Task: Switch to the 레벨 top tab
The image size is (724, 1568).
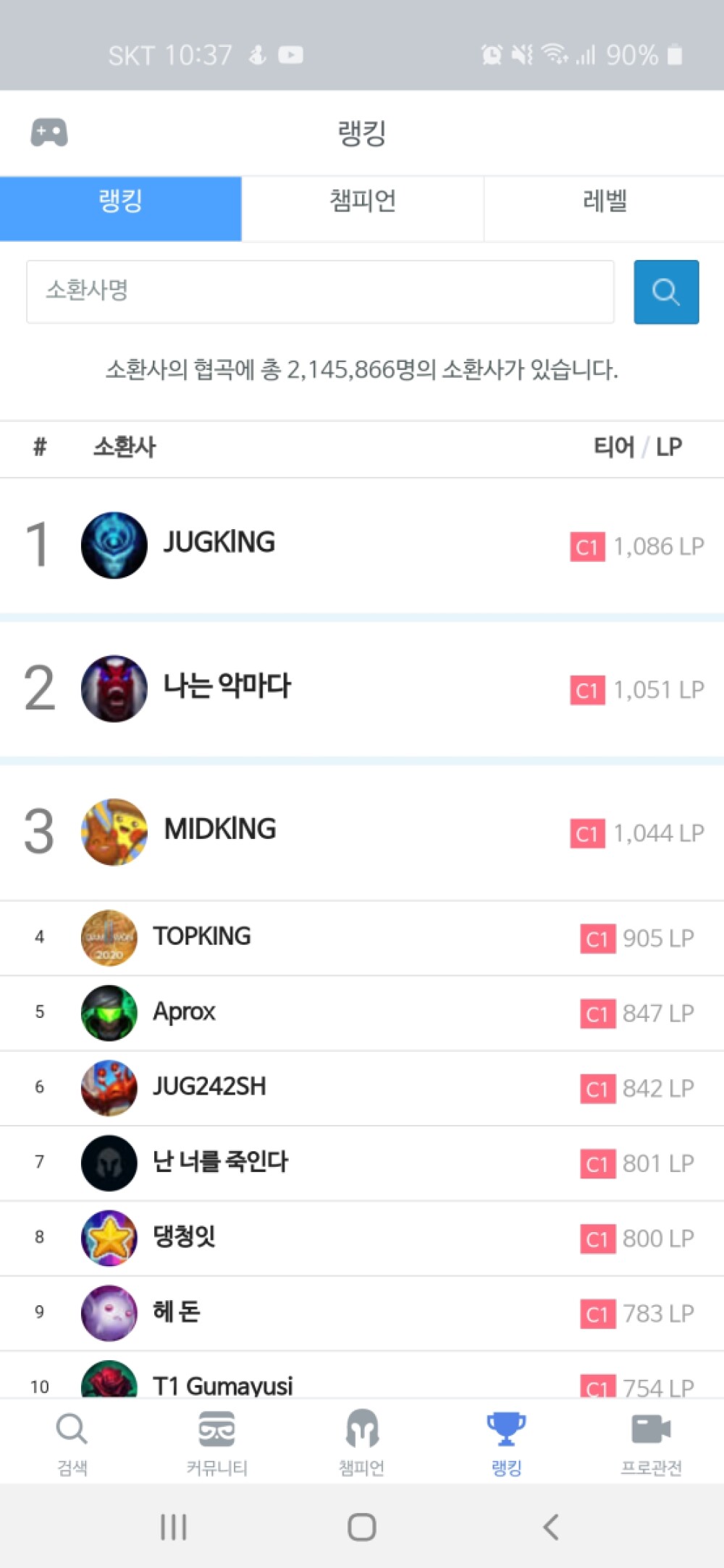Action: click(x=605, y=201)
